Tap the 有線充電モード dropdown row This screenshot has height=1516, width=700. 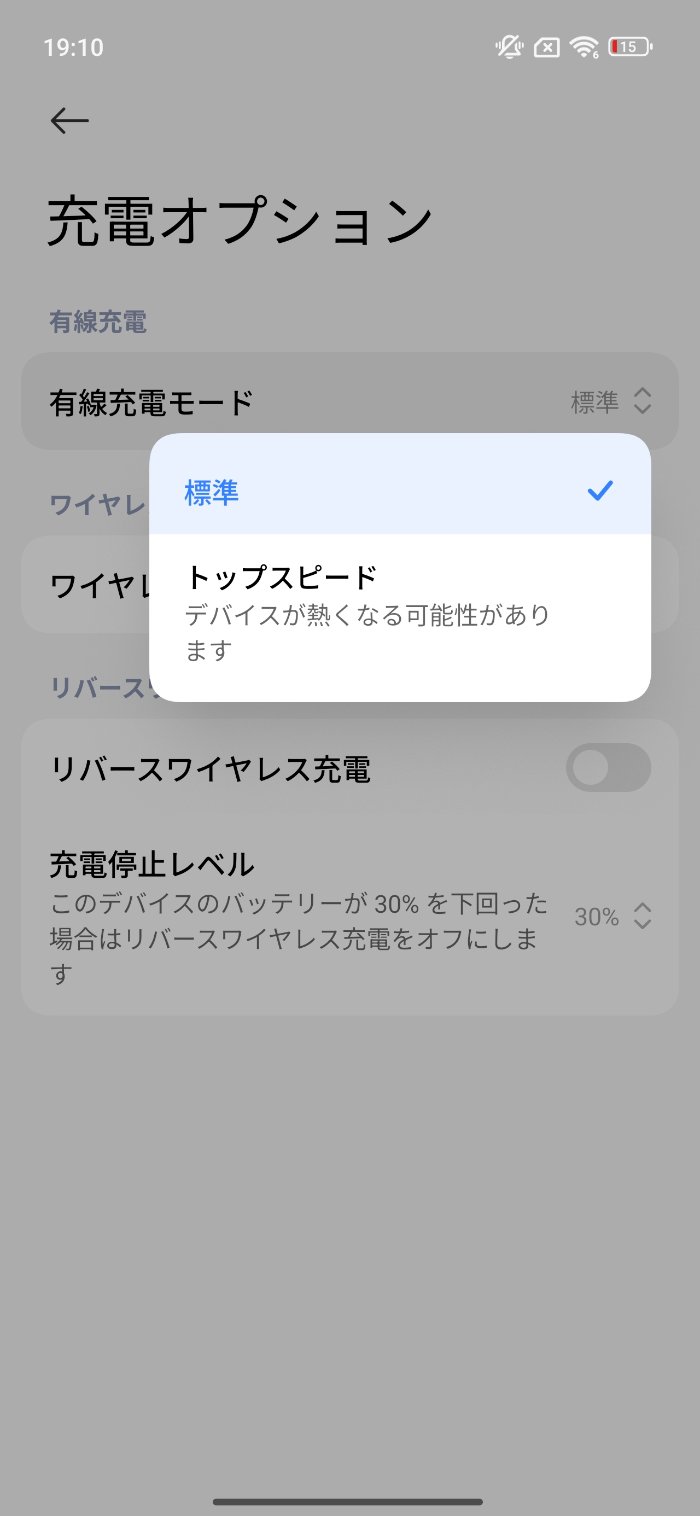coord(349,402)
